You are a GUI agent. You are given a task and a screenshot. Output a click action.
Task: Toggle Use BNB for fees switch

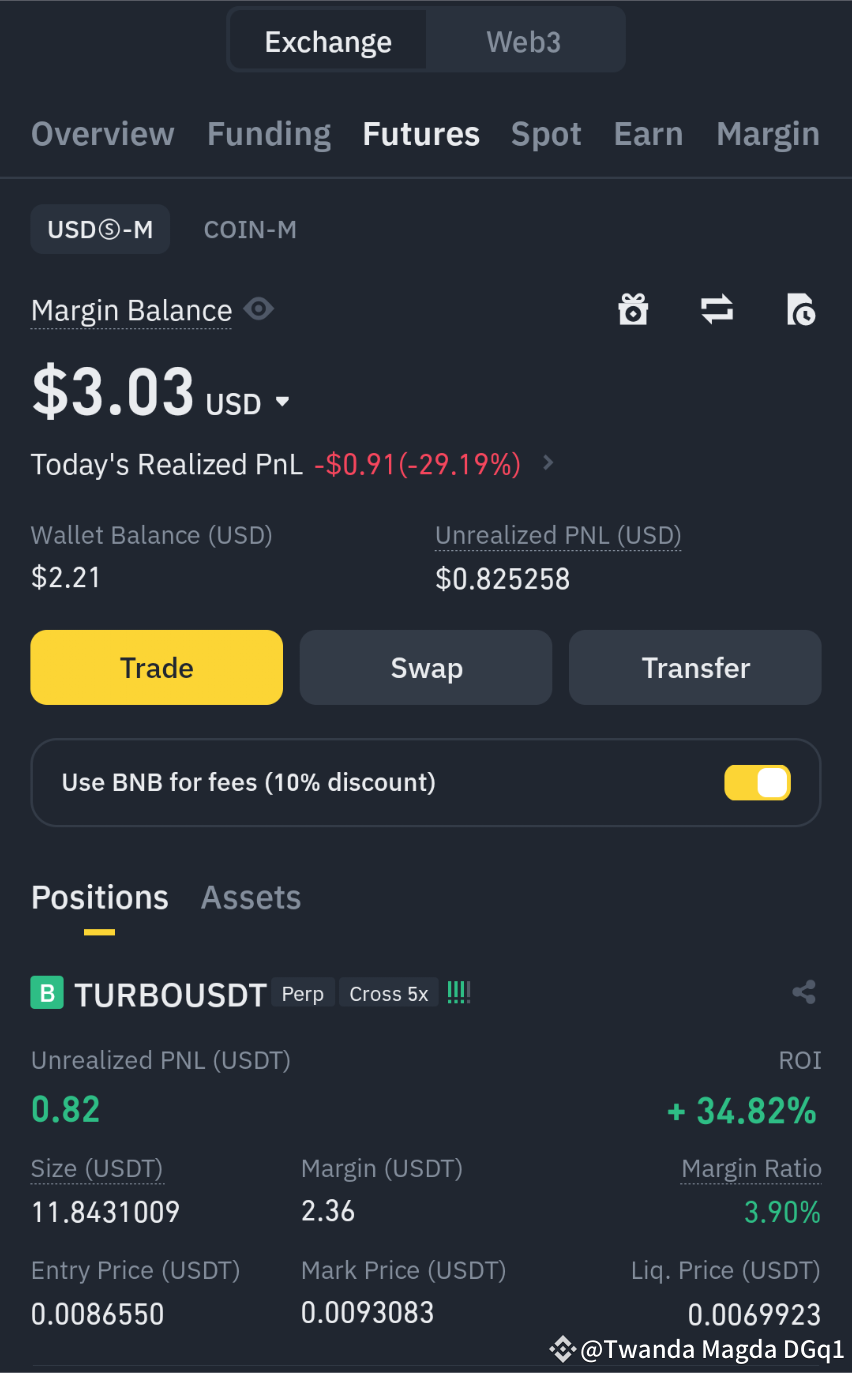757,782
